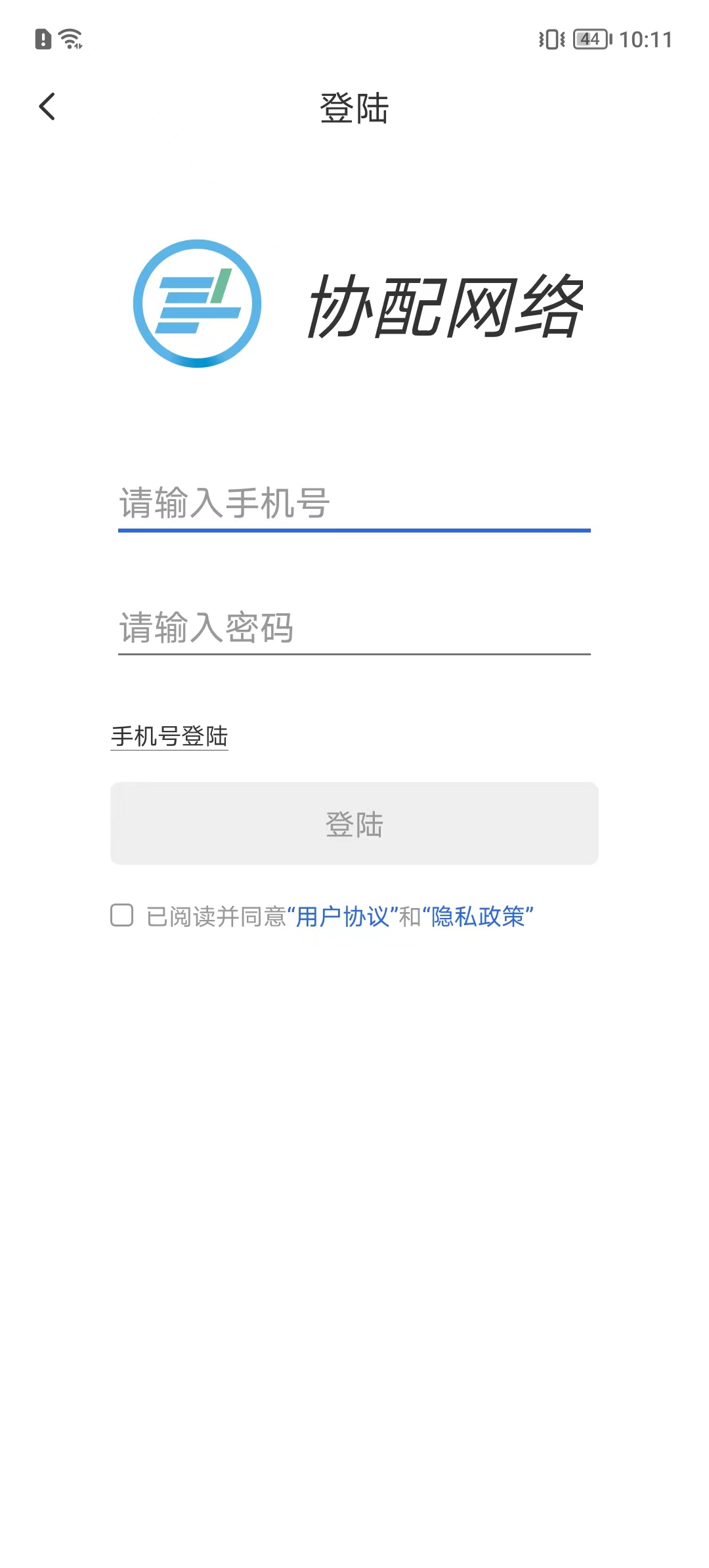Go back using the top-left arrow
This screenshot has height=1568, width=709.
click(x=47, y=107)
